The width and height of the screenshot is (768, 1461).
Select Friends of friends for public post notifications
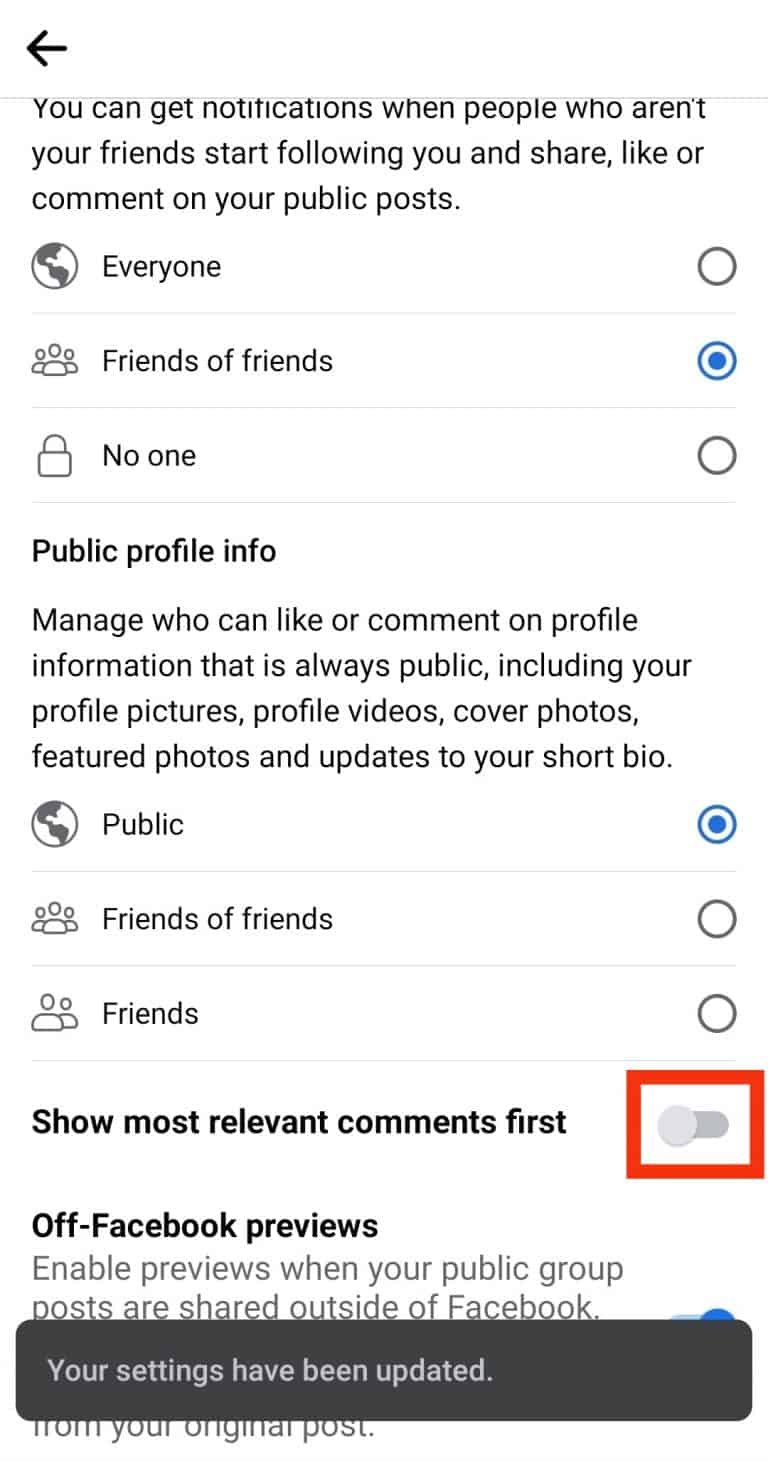pyautogui.click(x=716, y=361)
